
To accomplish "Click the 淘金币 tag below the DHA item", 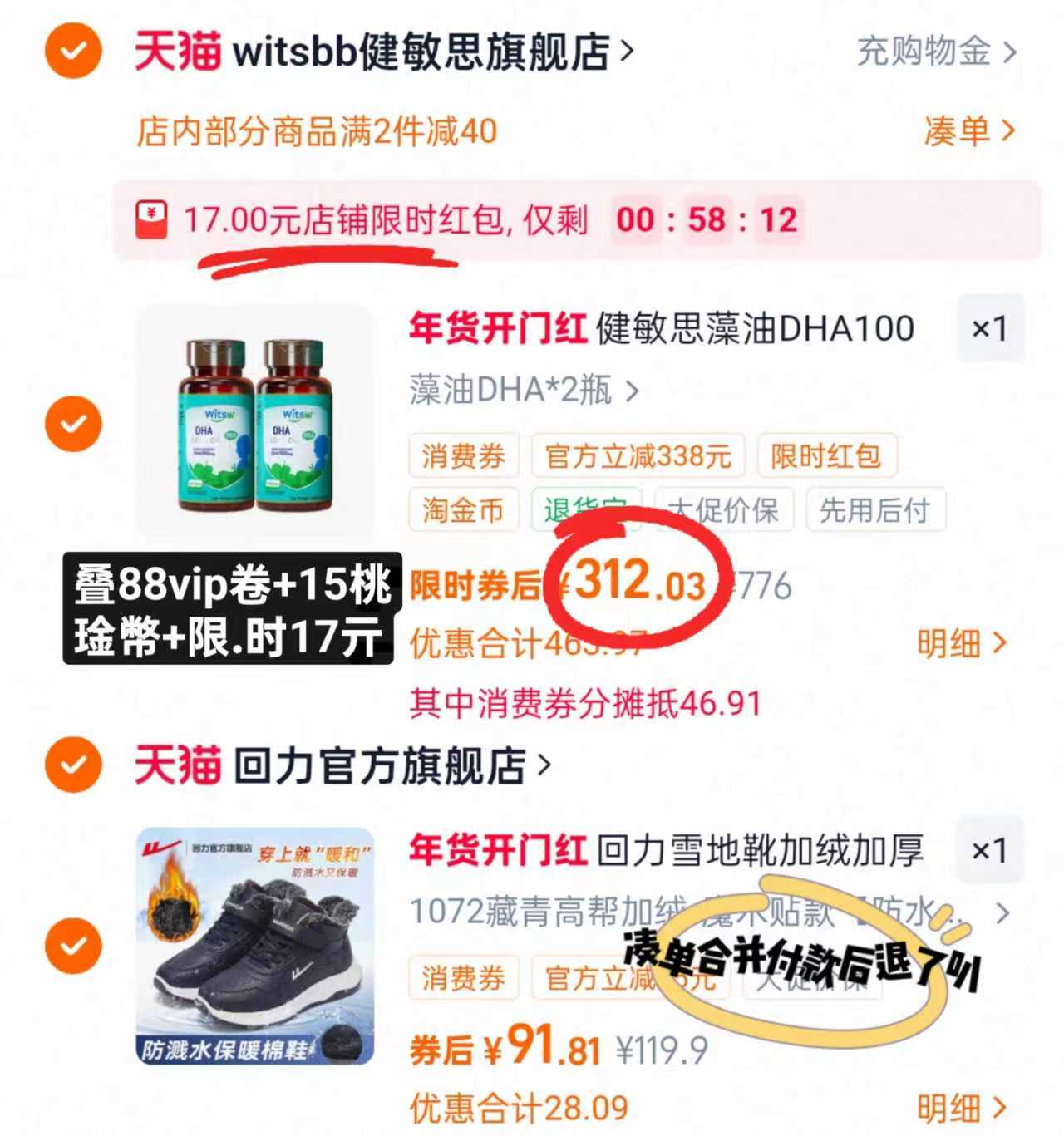I will pyautogui.click(x=463, y=511).
